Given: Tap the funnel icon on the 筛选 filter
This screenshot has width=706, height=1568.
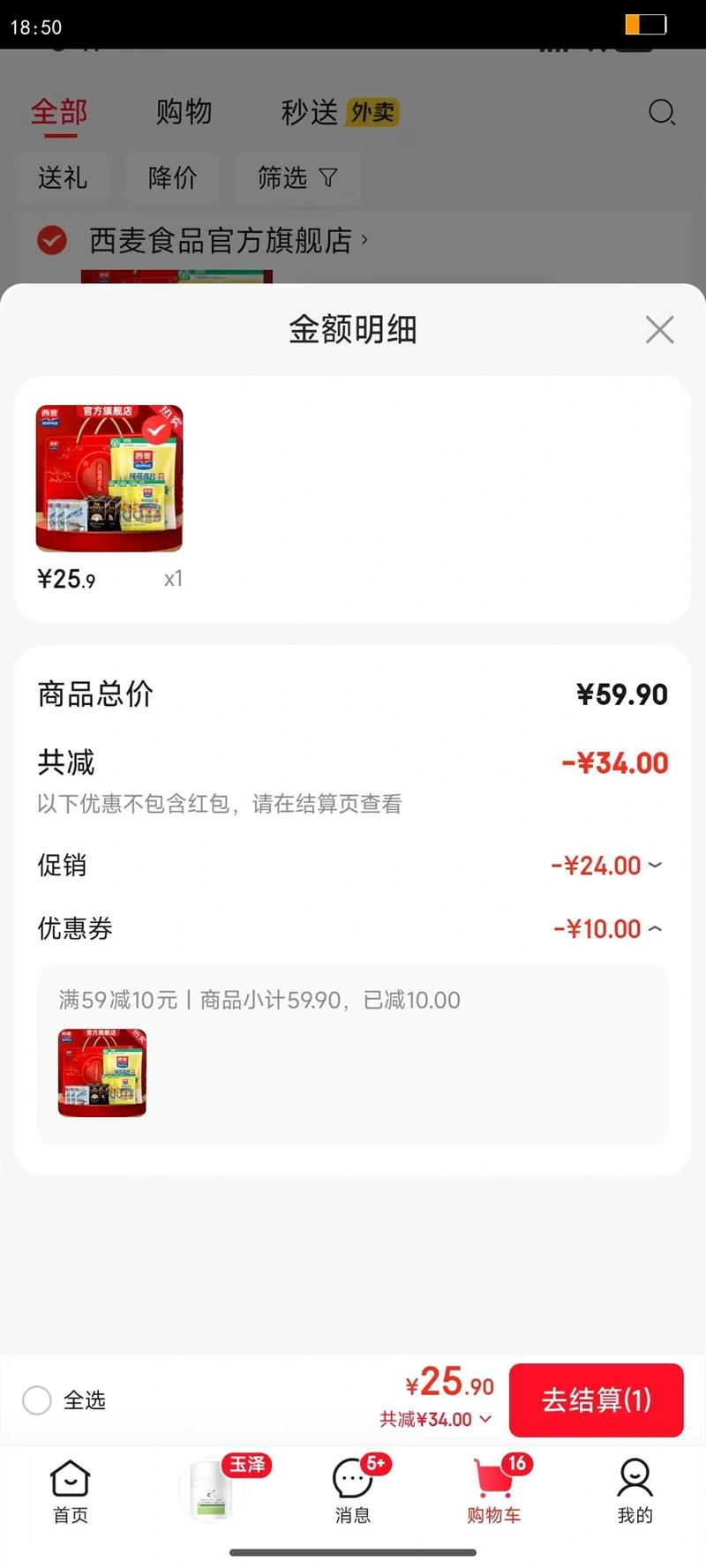Looking at the screenshot, I should [x=326, y=177].
